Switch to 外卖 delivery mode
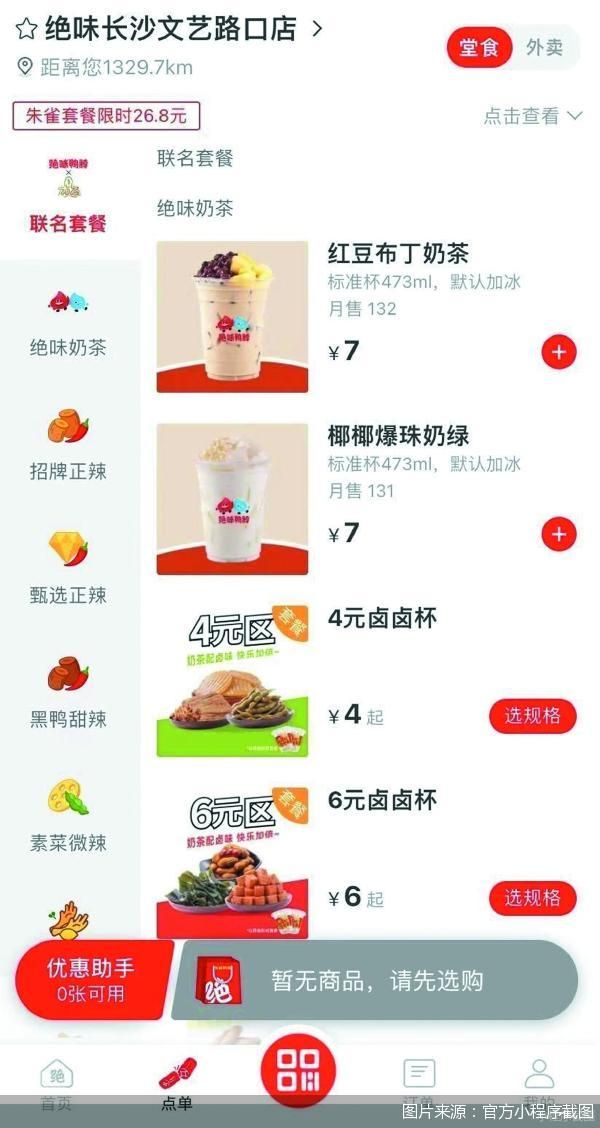Viewport: 600px width, 1128px height. coord(544,48)
